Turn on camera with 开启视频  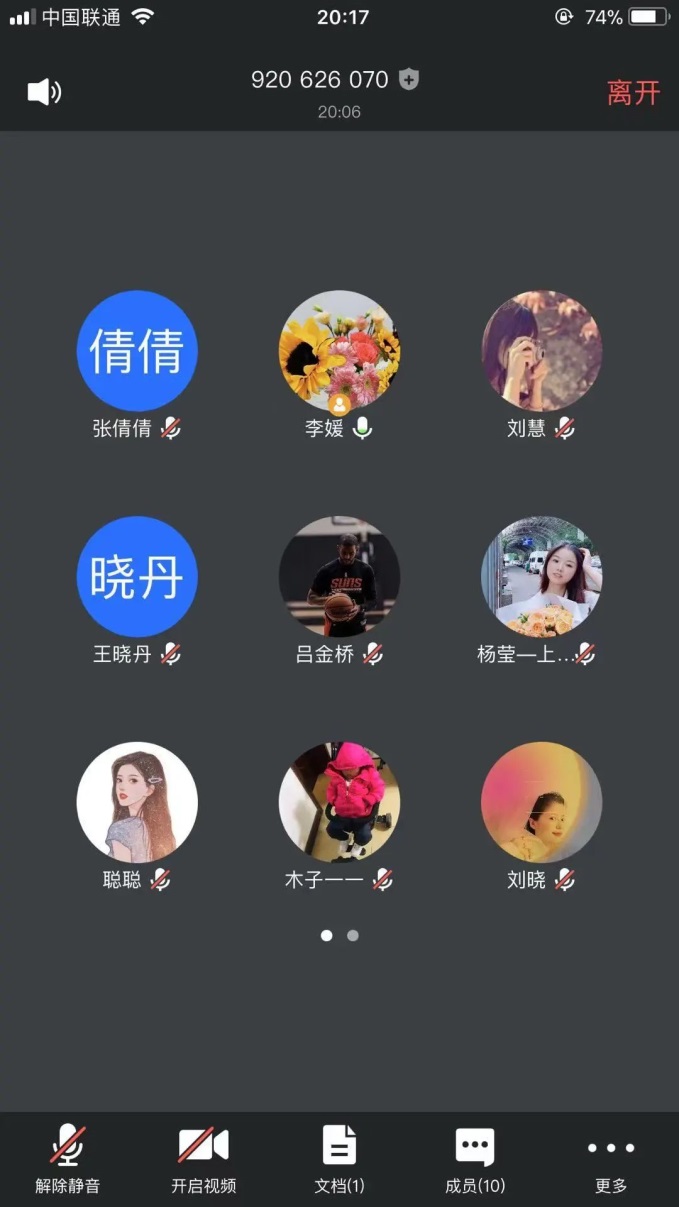pyautogui.click(x=204, y=1158)
